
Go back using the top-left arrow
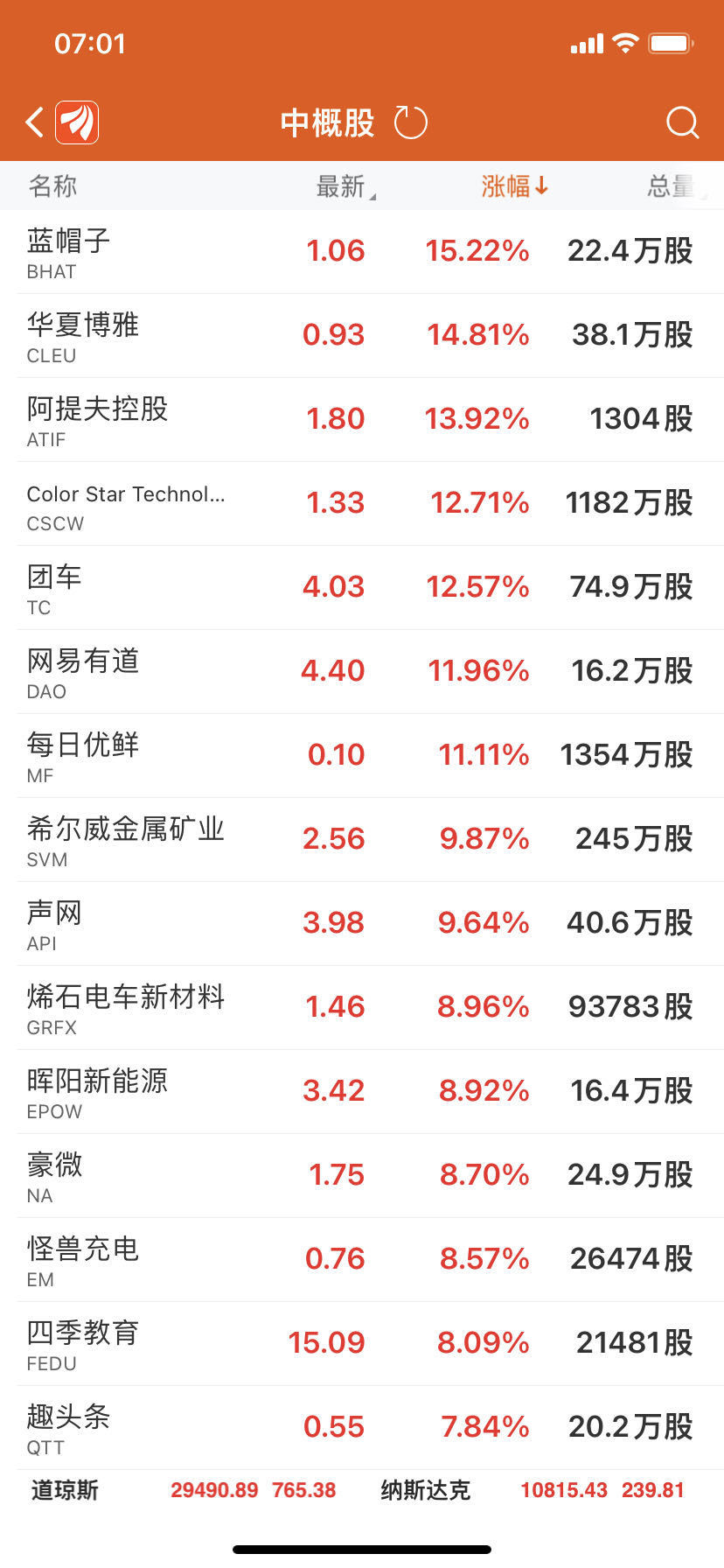coord(35,122)
